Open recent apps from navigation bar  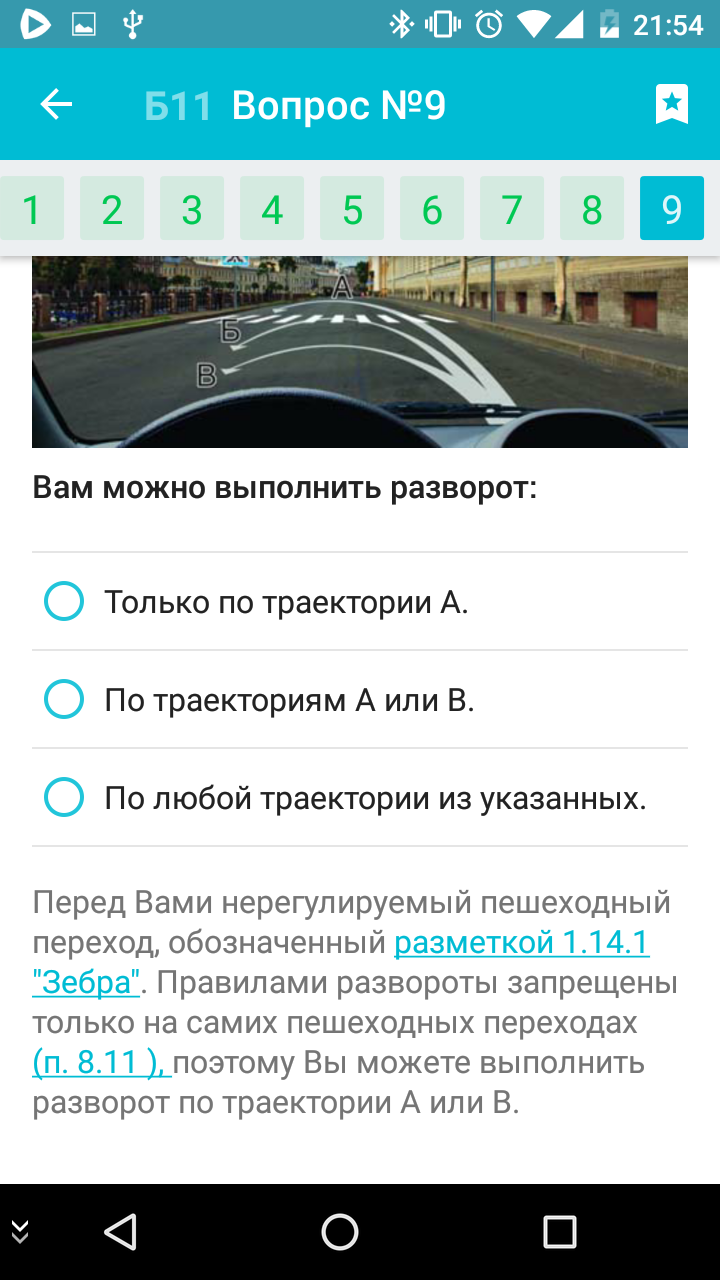tap(559, 1232)
